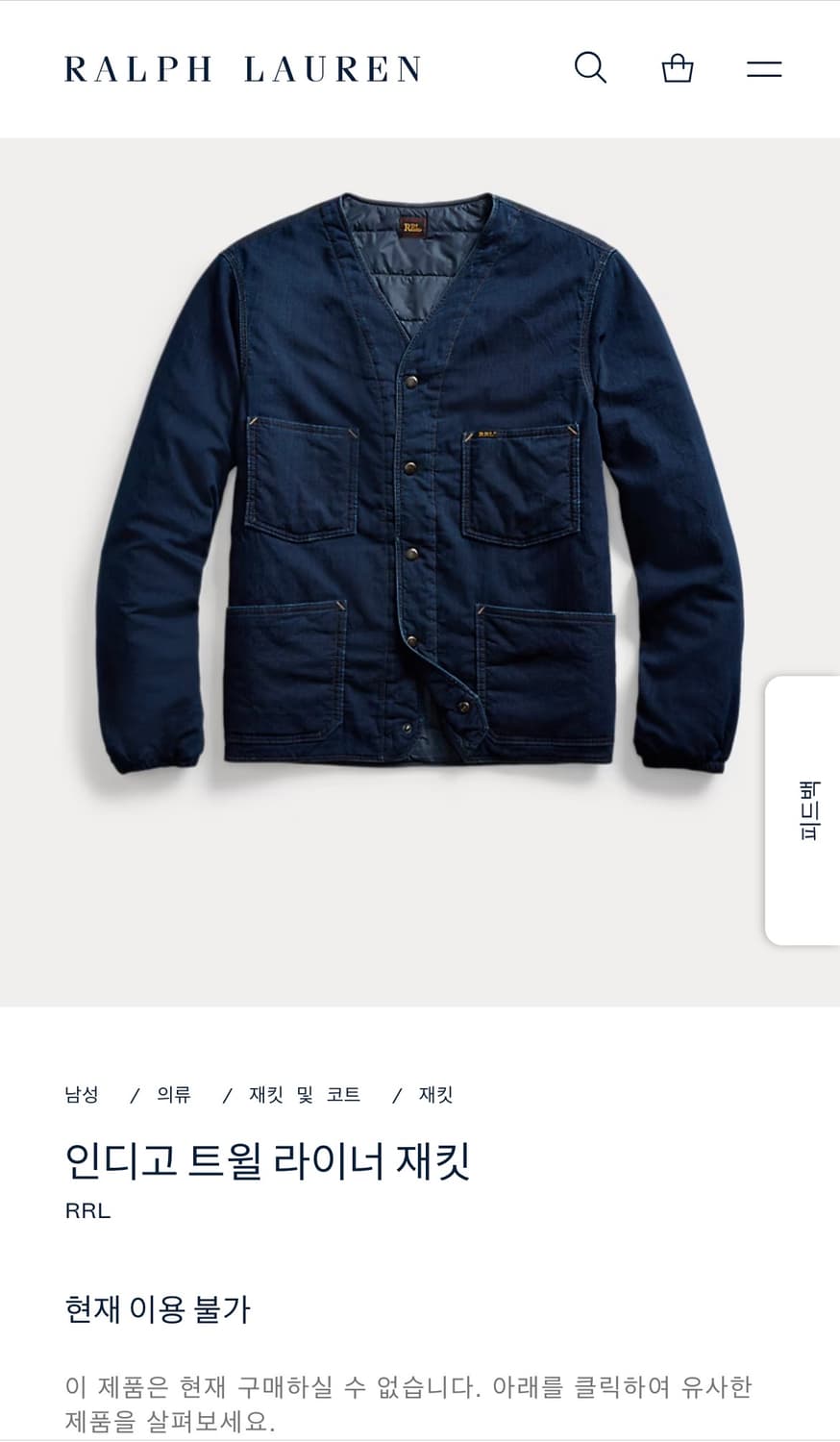Screen dimensions: 840x1442
Task: Open the hamburger navigation menu
Action: [x=762, y=67]
